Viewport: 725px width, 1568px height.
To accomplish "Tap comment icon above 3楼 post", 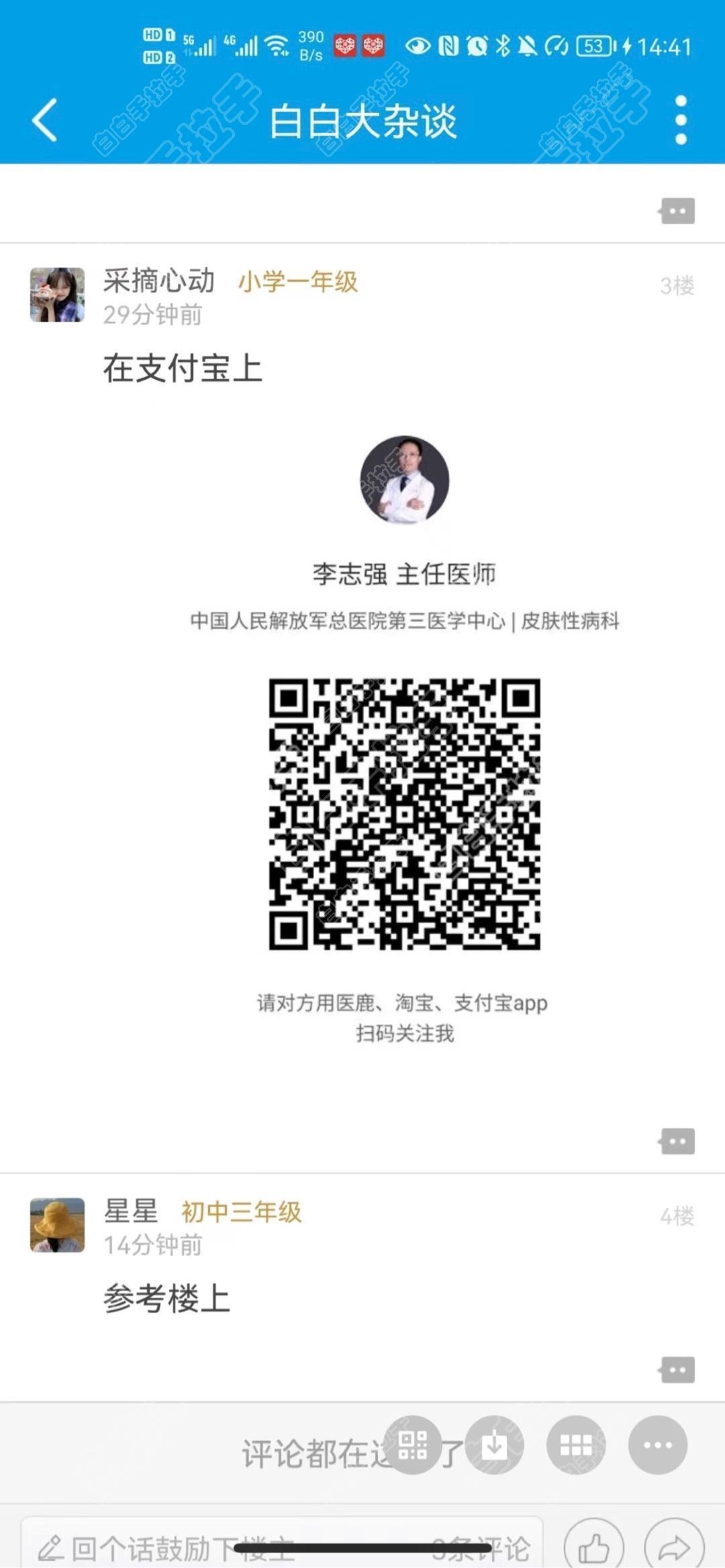I will click(677, 211).
